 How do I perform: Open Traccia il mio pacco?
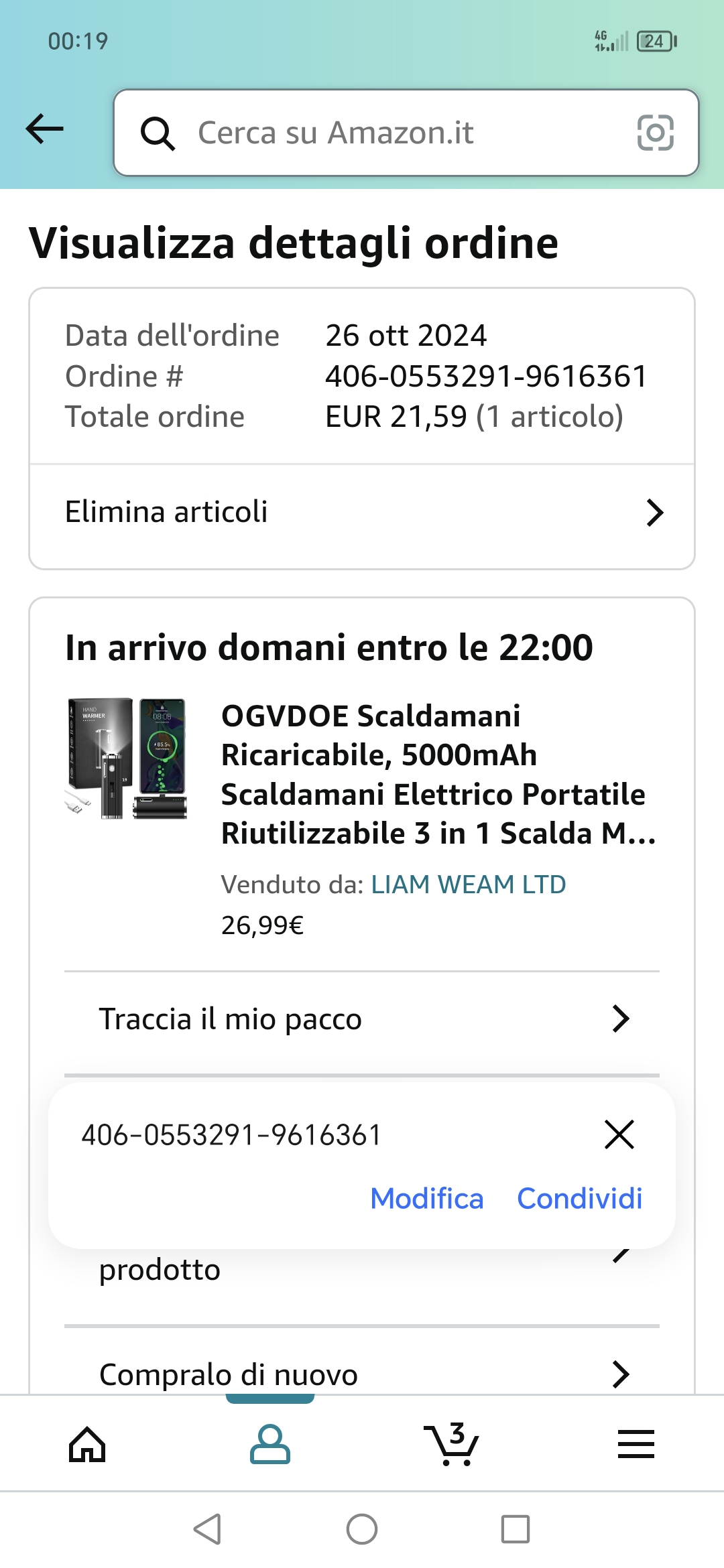pyautogui.click(x=362, y=1019)
